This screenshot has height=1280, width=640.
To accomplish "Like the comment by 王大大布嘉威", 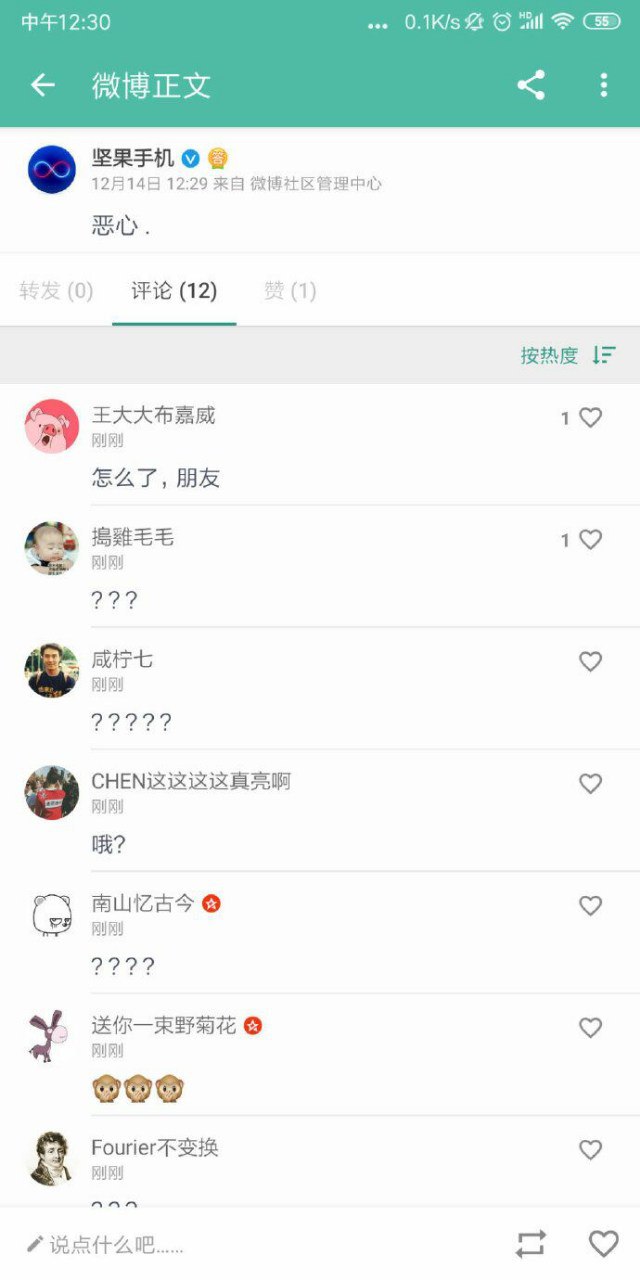I will [590, 418].
